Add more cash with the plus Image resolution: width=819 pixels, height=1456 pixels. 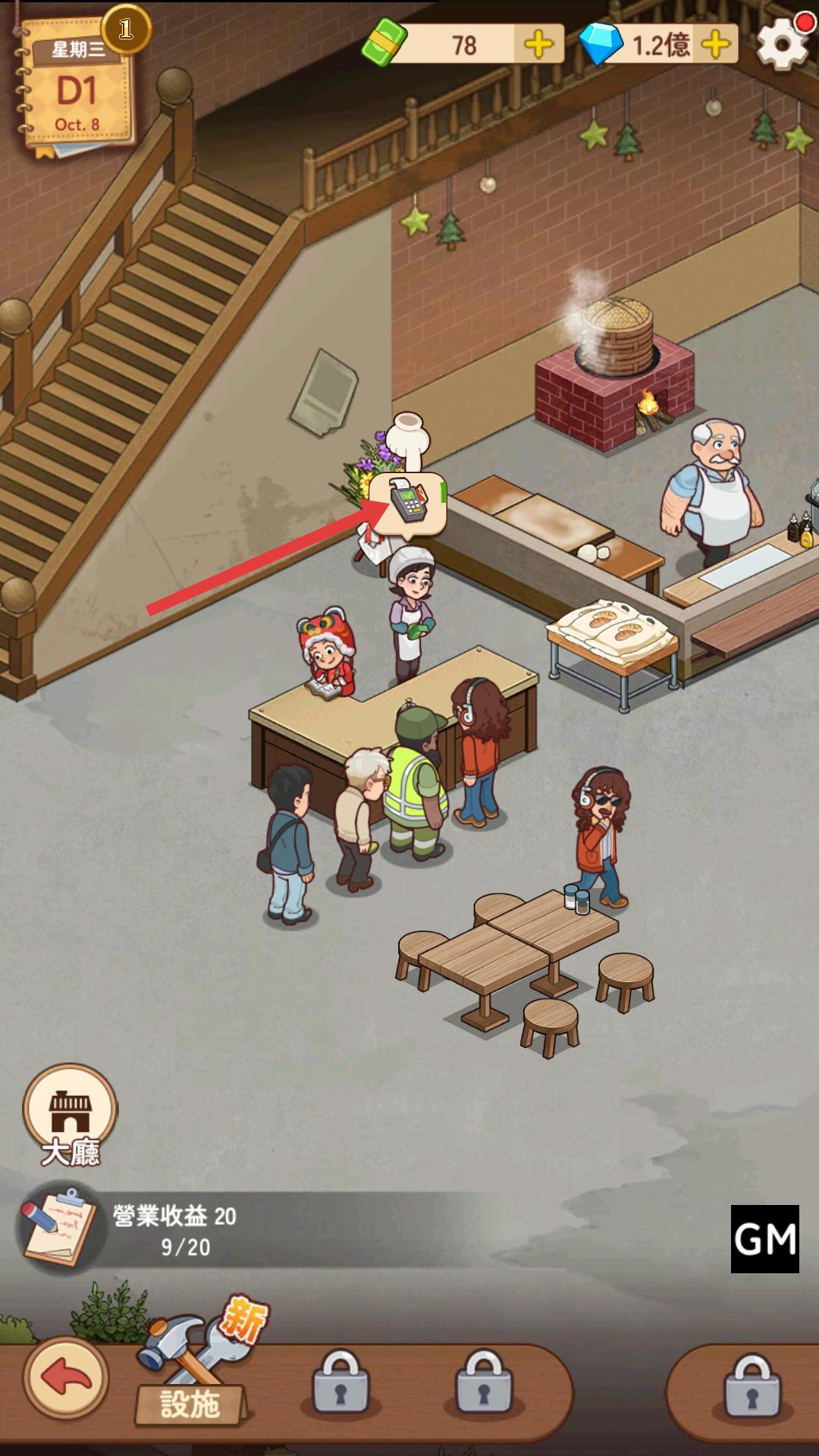538,45
